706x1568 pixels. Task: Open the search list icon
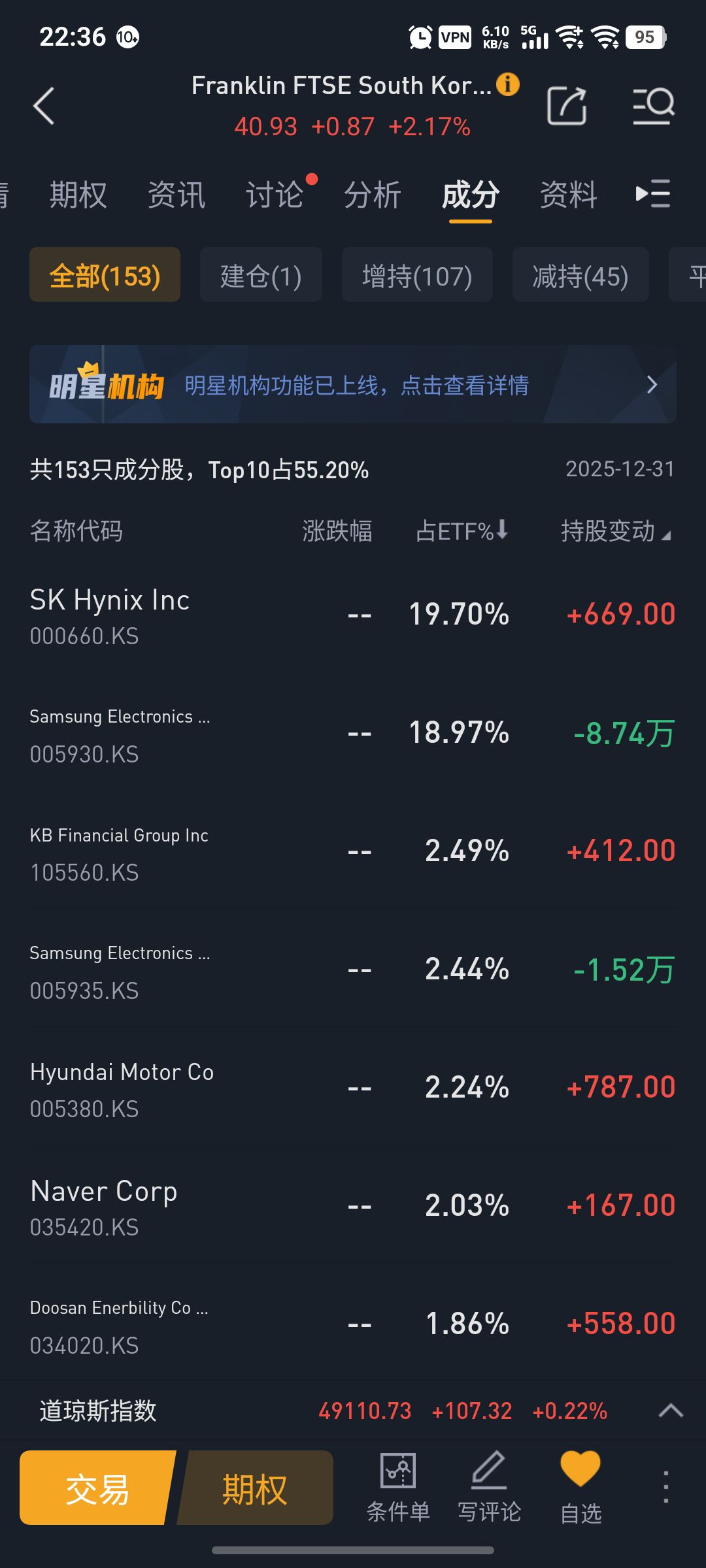pos(653,106)
